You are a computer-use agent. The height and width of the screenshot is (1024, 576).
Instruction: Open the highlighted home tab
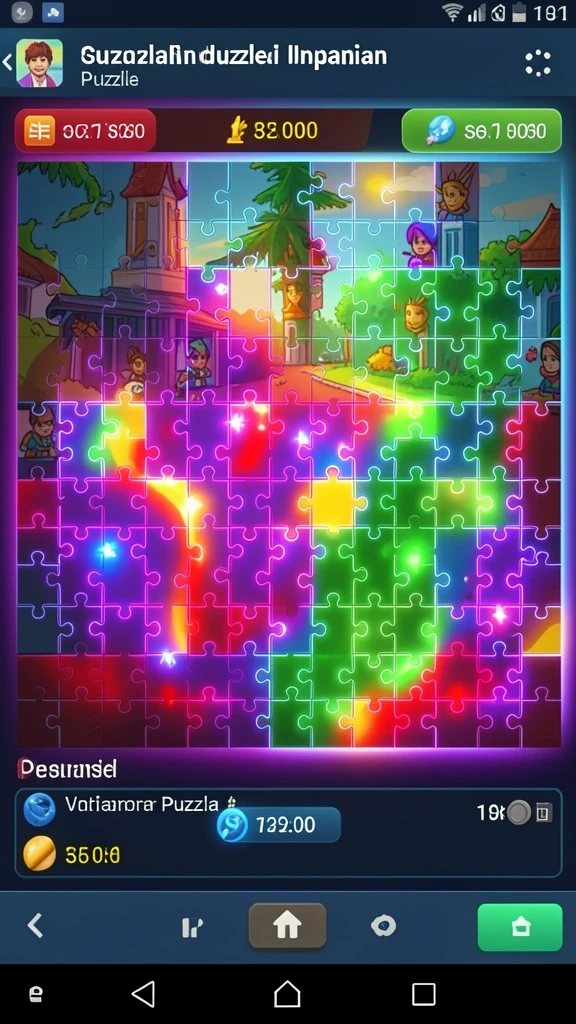[287, 925]
